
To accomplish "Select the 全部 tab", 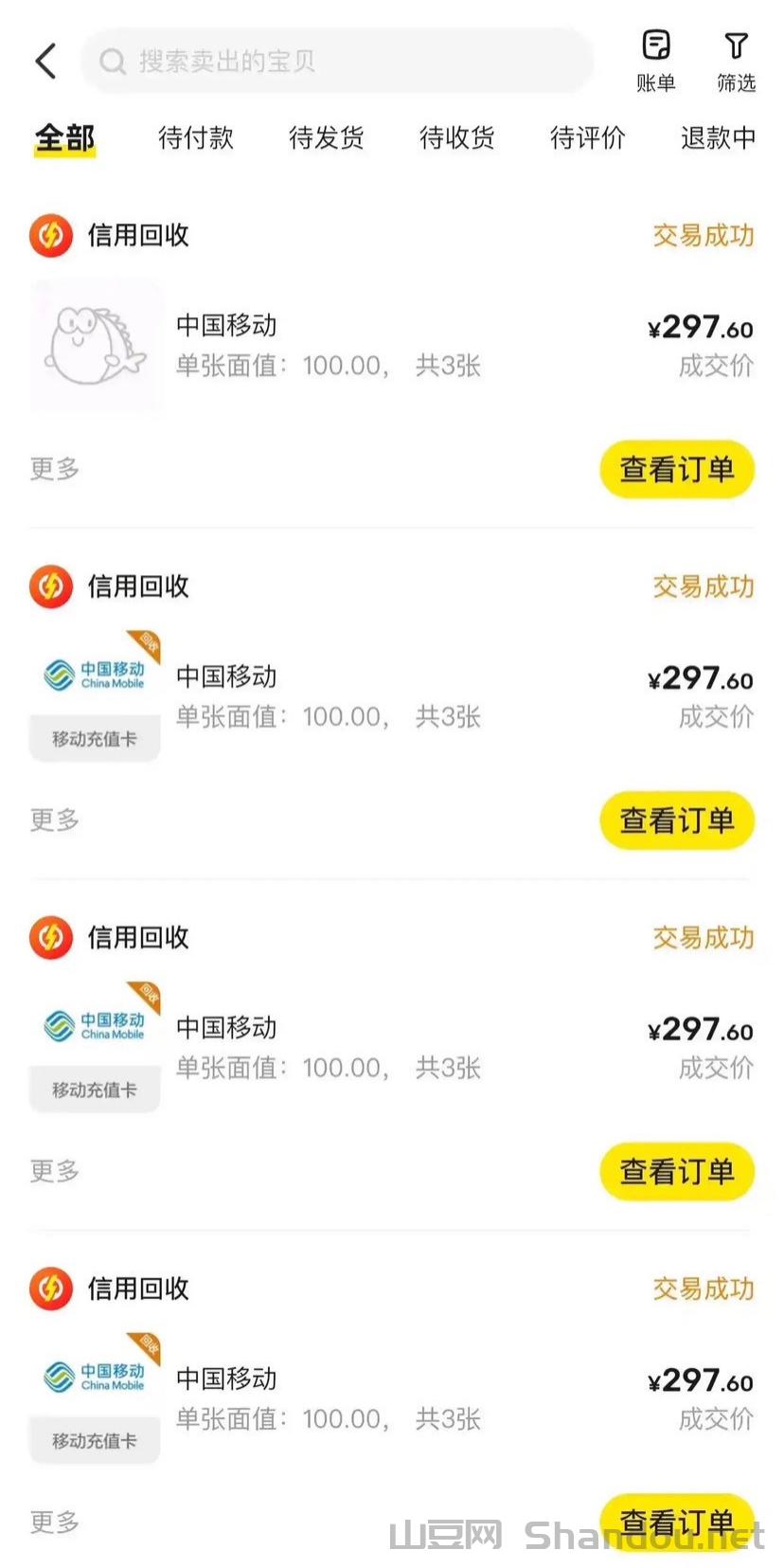I will click(64, 138).
